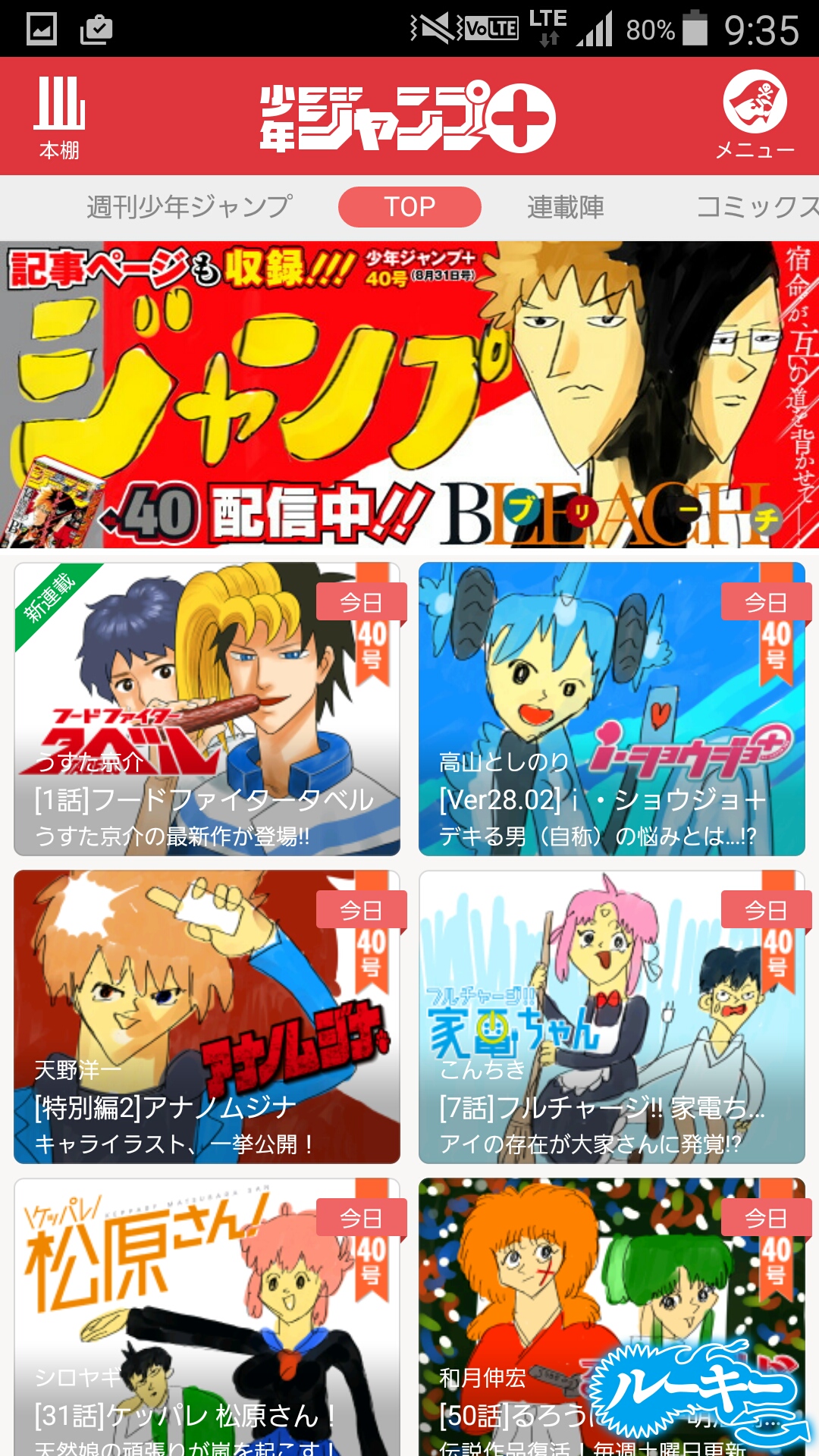Screen dimensions: 819x1456
Task: Switch to コミックス tab
Action: [x=755, y=207]
